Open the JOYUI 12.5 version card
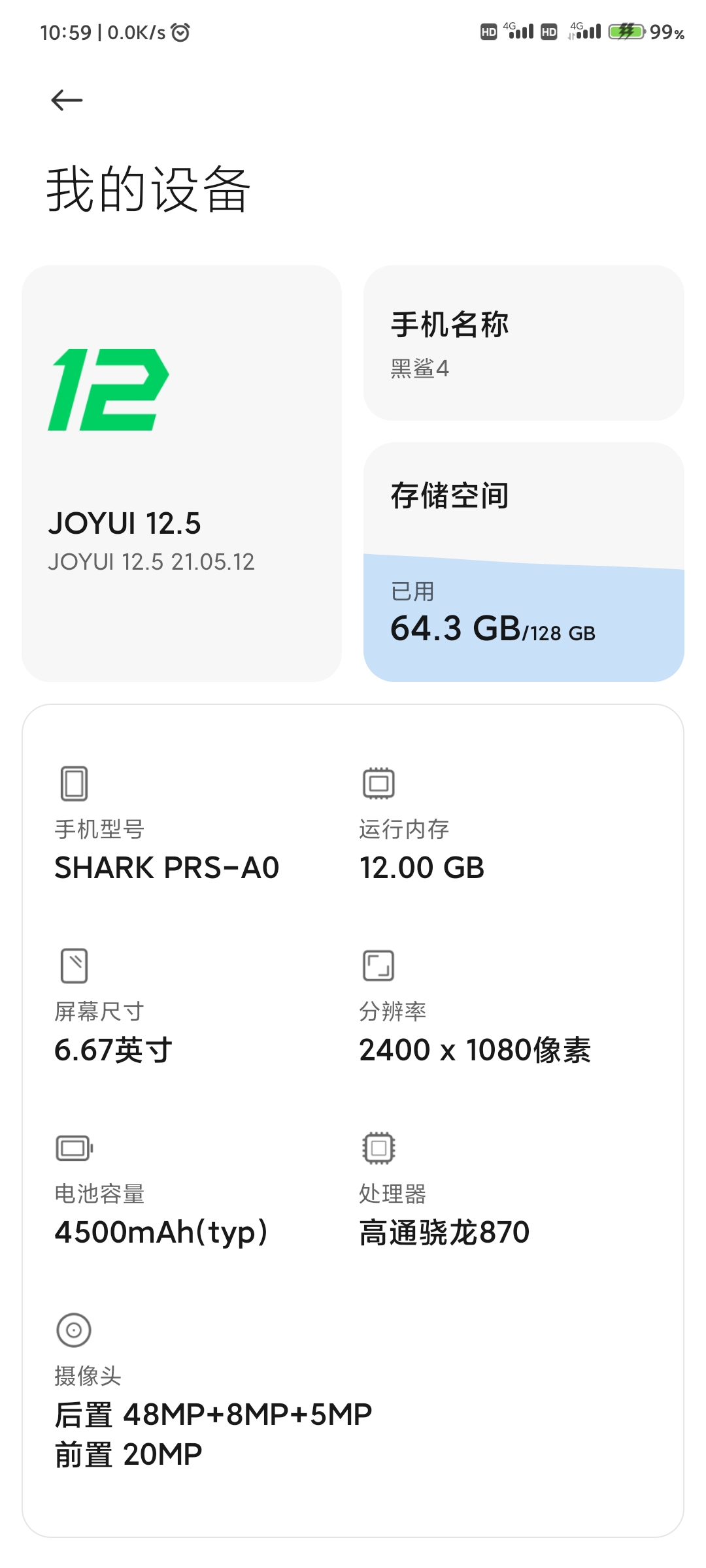This screenshot has width=706, height=1568. point(182,474)
